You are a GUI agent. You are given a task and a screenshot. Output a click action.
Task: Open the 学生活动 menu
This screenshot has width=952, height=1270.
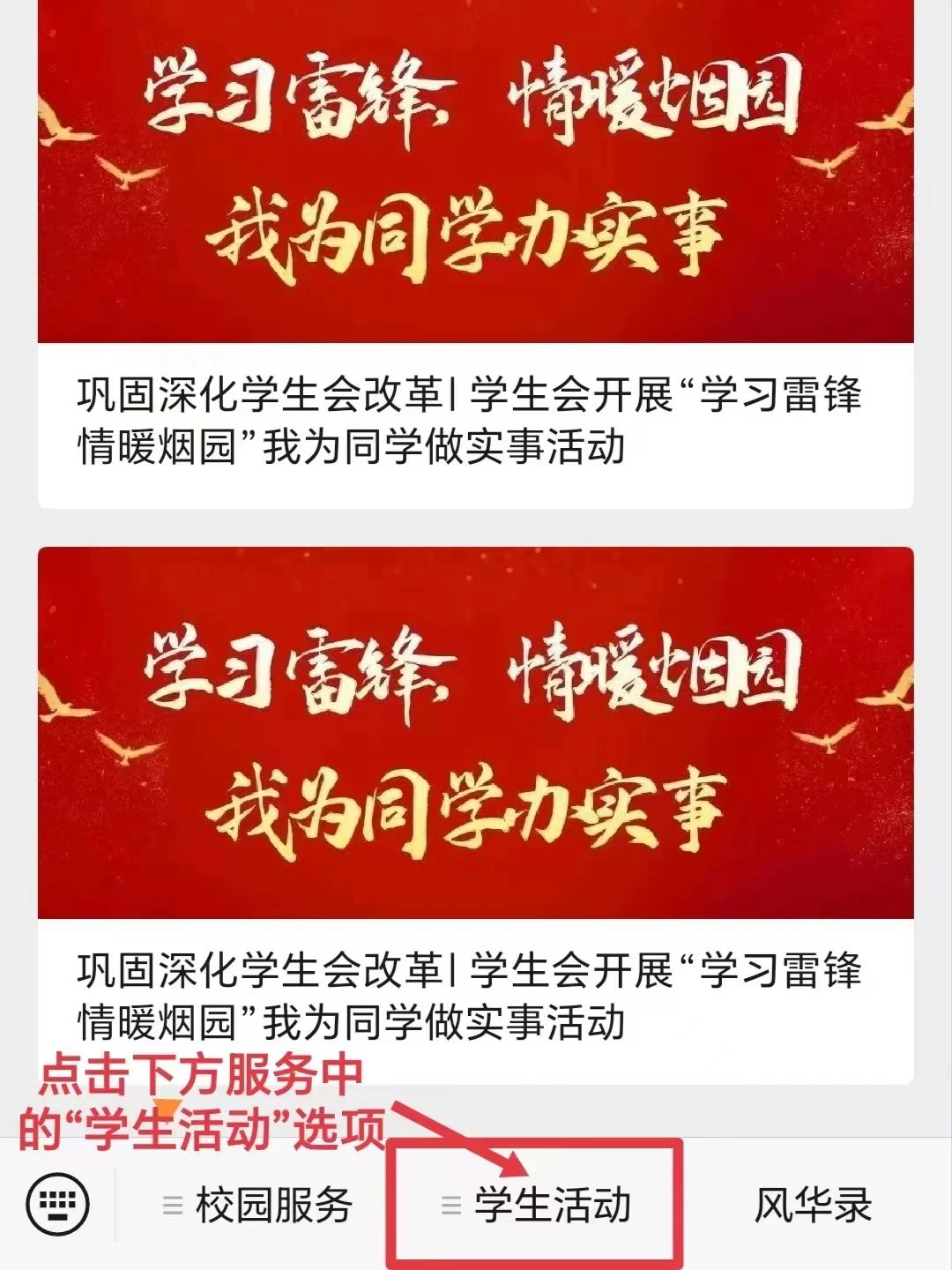[x=537, y=1205]
